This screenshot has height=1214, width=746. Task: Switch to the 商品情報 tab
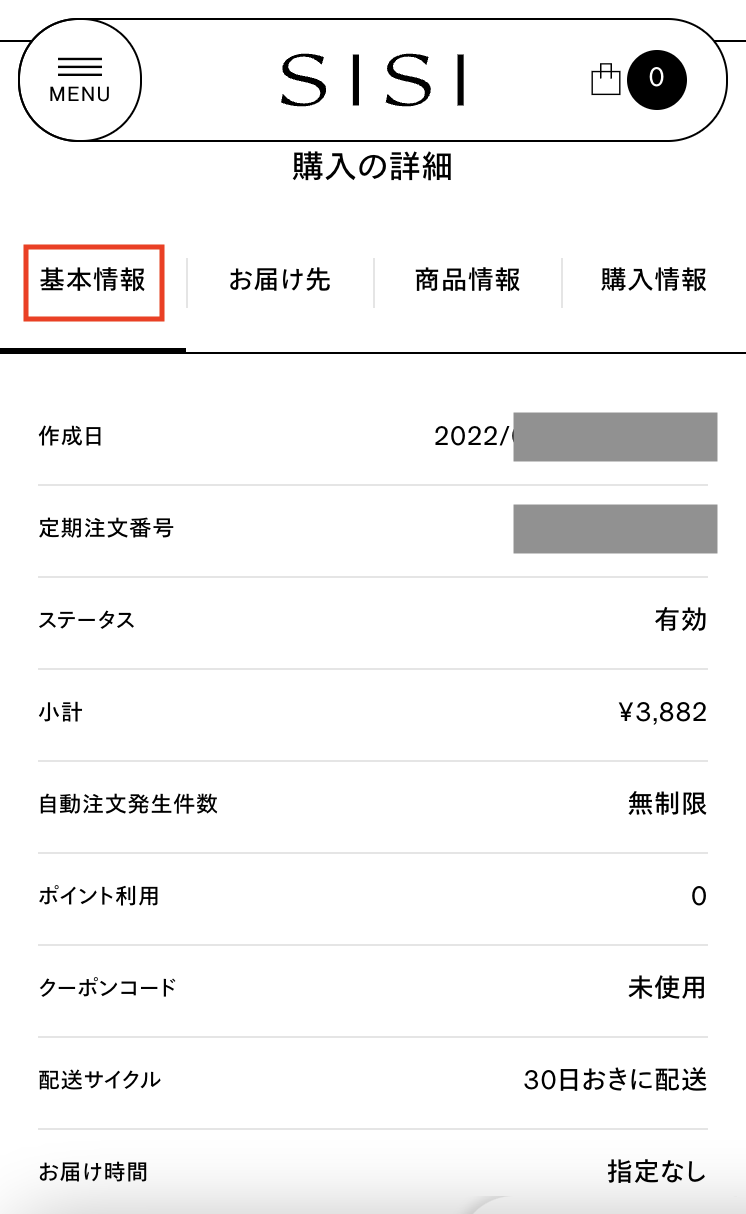click(467, 280)
